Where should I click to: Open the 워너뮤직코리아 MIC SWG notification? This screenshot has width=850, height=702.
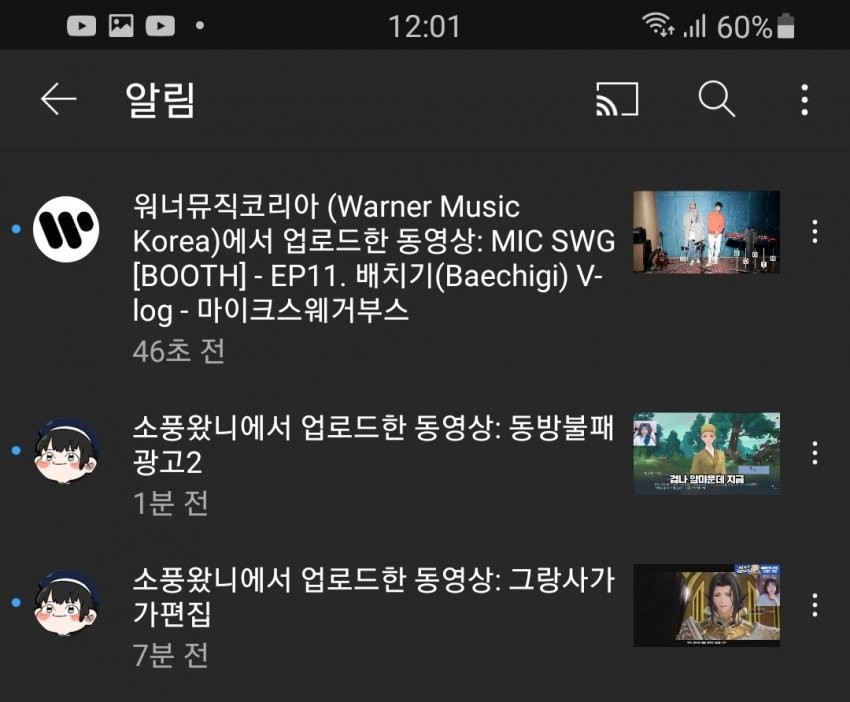(370, 260)
